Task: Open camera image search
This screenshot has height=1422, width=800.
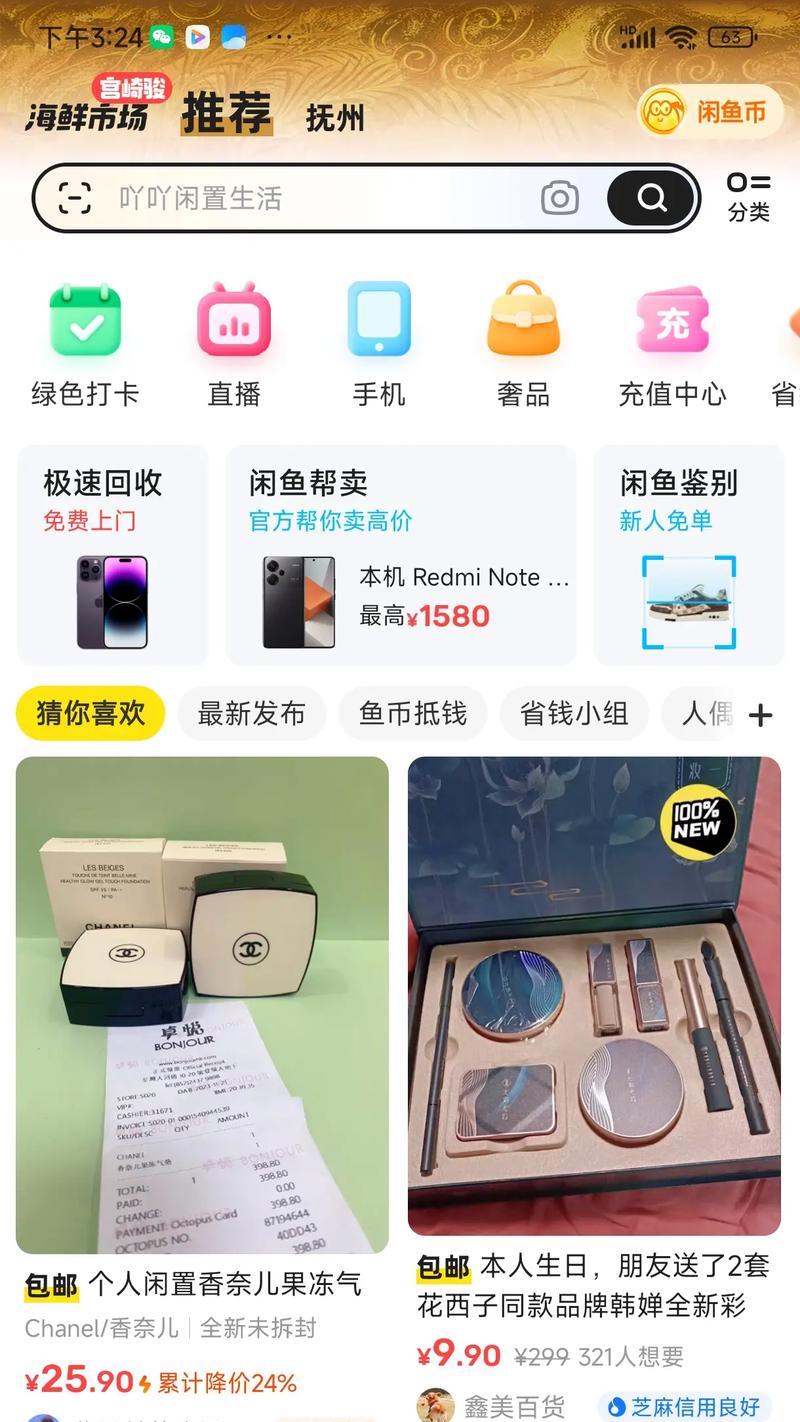Action: coord(560,198)
